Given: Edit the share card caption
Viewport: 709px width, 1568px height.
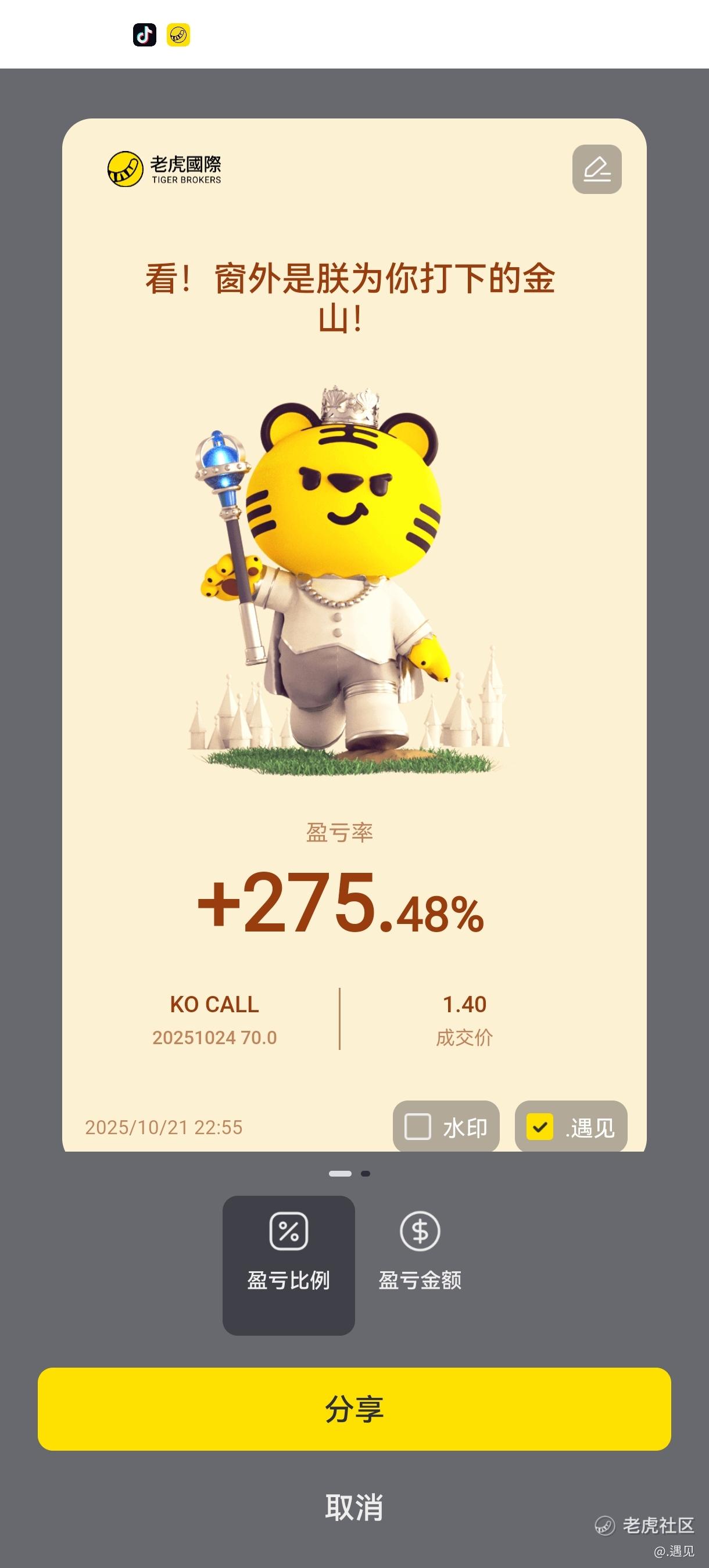Looking at the screenshot, I should pos(596,169).
